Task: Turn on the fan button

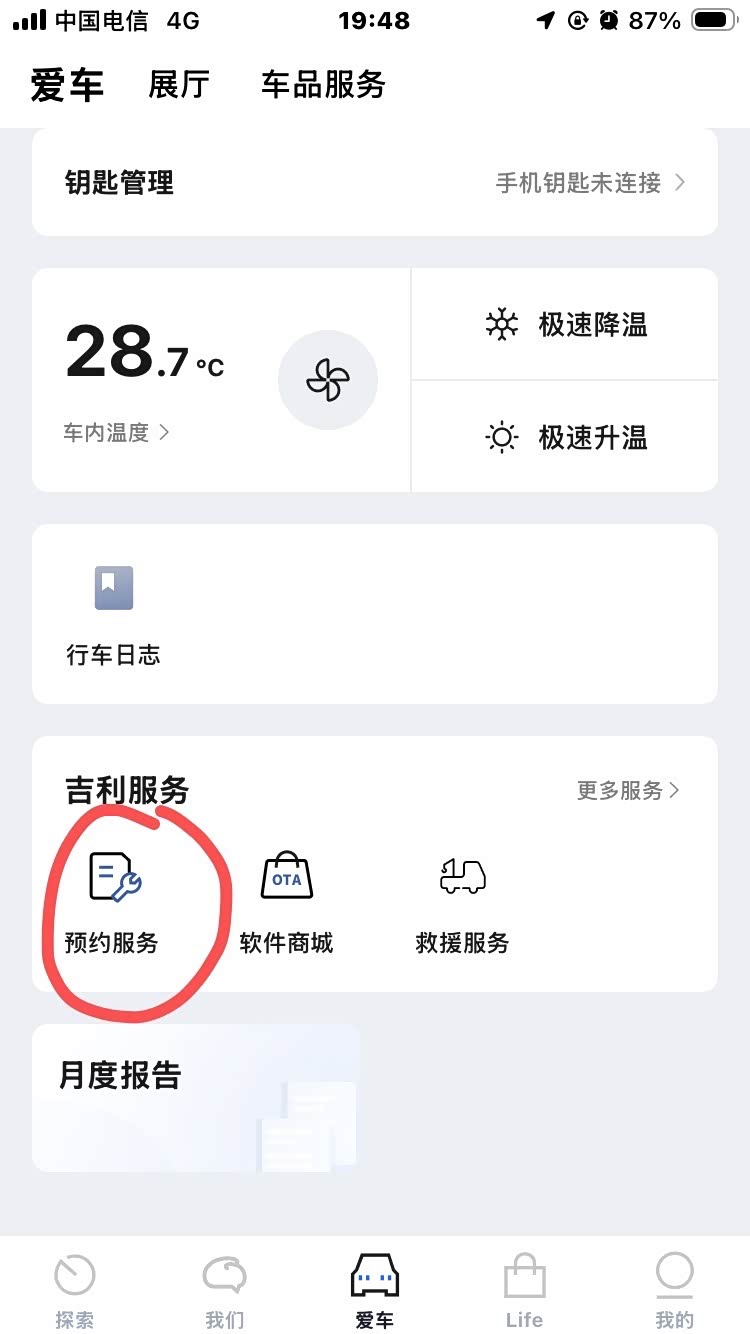Action: click(328, 380)
